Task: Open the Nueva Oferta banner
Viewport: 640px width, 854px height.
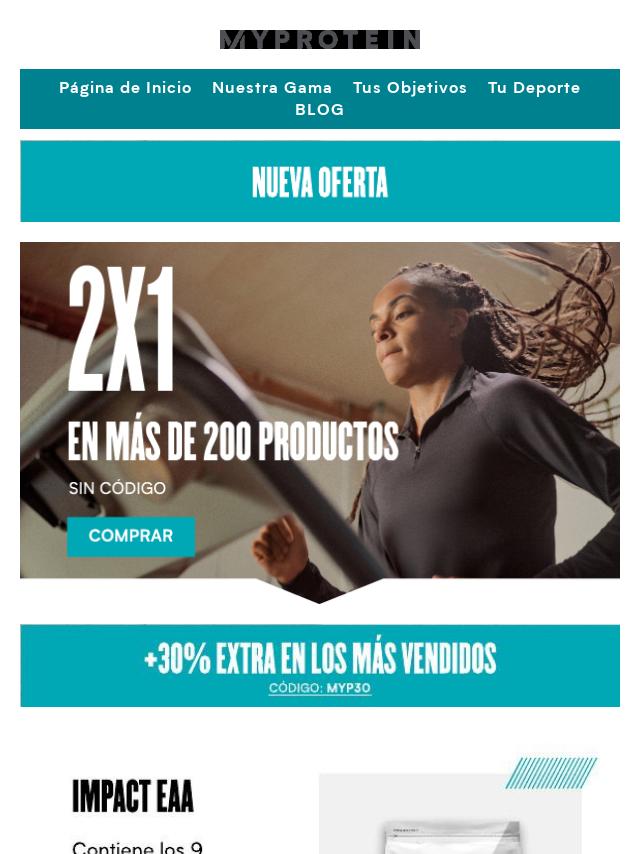Action: [x=320, y=182]
